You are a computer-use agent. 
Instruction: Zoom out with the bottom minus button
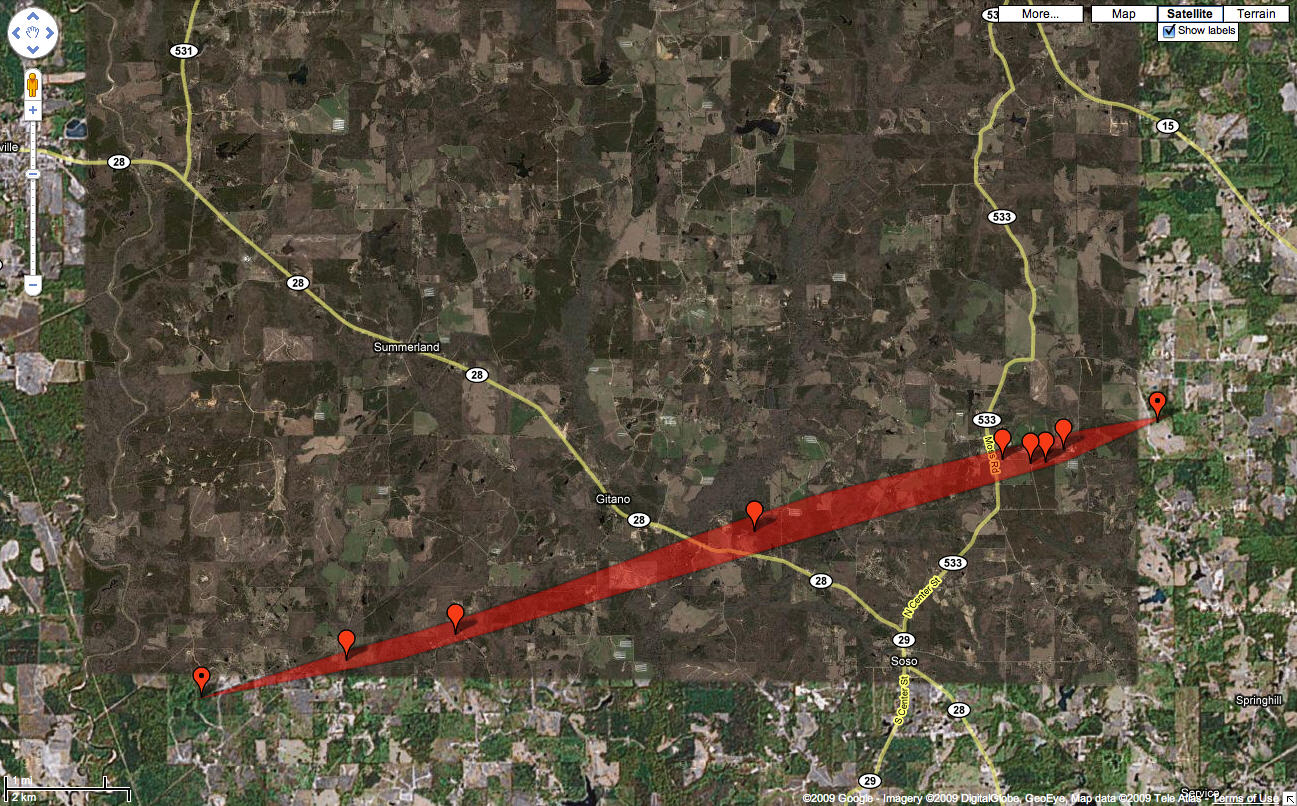click(x=33, y=285)
